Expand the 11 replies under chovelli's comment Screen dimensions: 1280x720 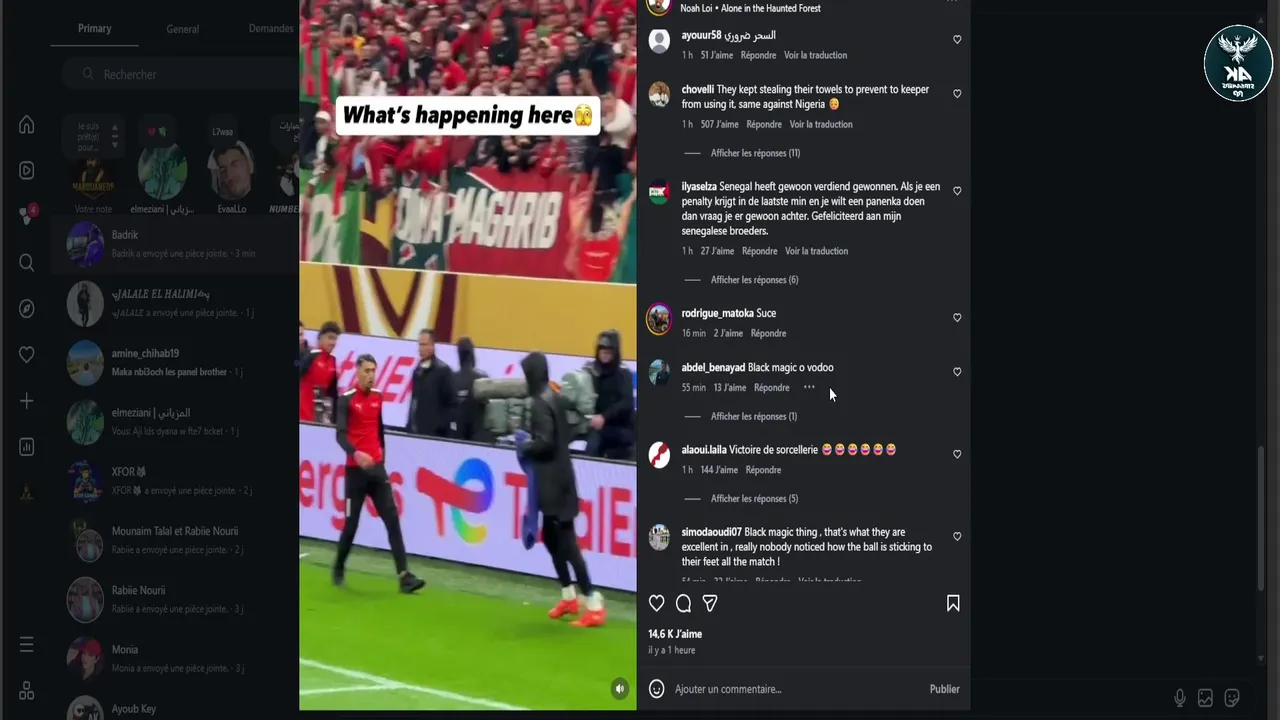pos(755,153)
